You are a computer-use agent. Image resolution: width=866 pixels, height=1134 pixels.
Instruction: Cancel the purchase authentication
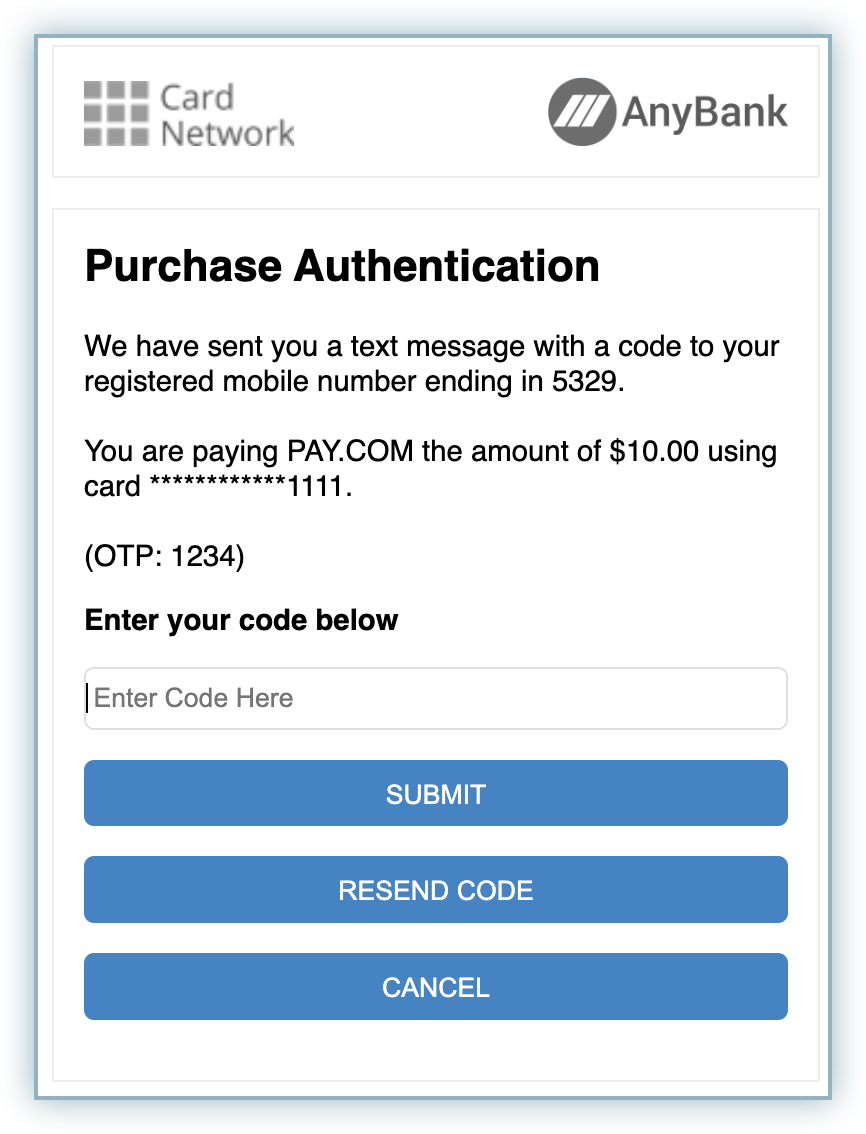[435, 986]
